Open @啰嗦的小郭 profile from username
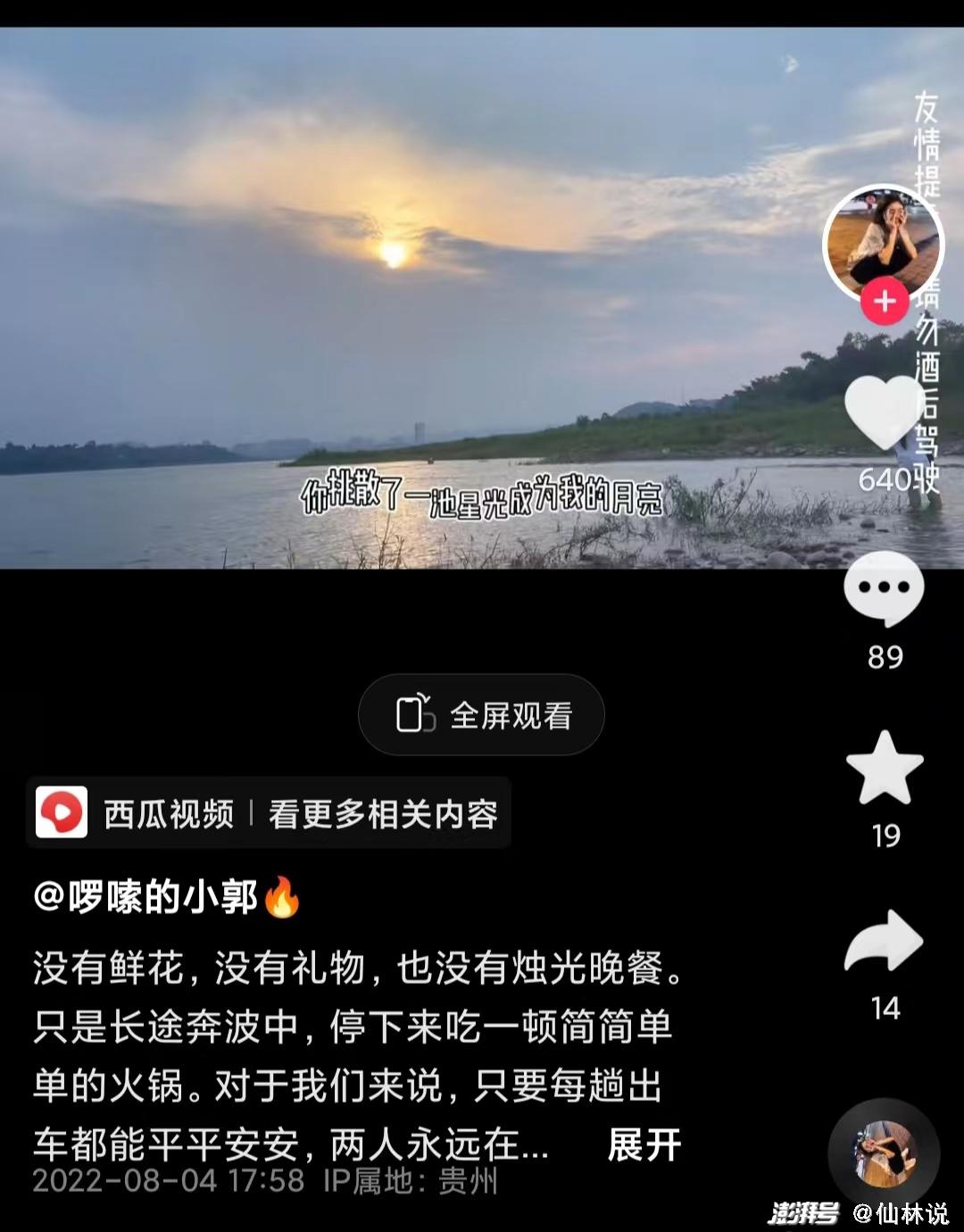 147,897
